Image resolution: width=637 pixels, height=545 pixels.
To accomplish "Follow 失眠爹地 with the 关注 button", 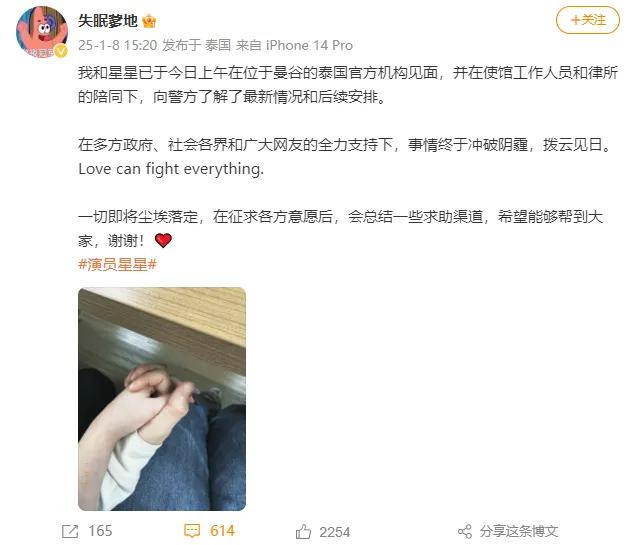I will 587,19.
